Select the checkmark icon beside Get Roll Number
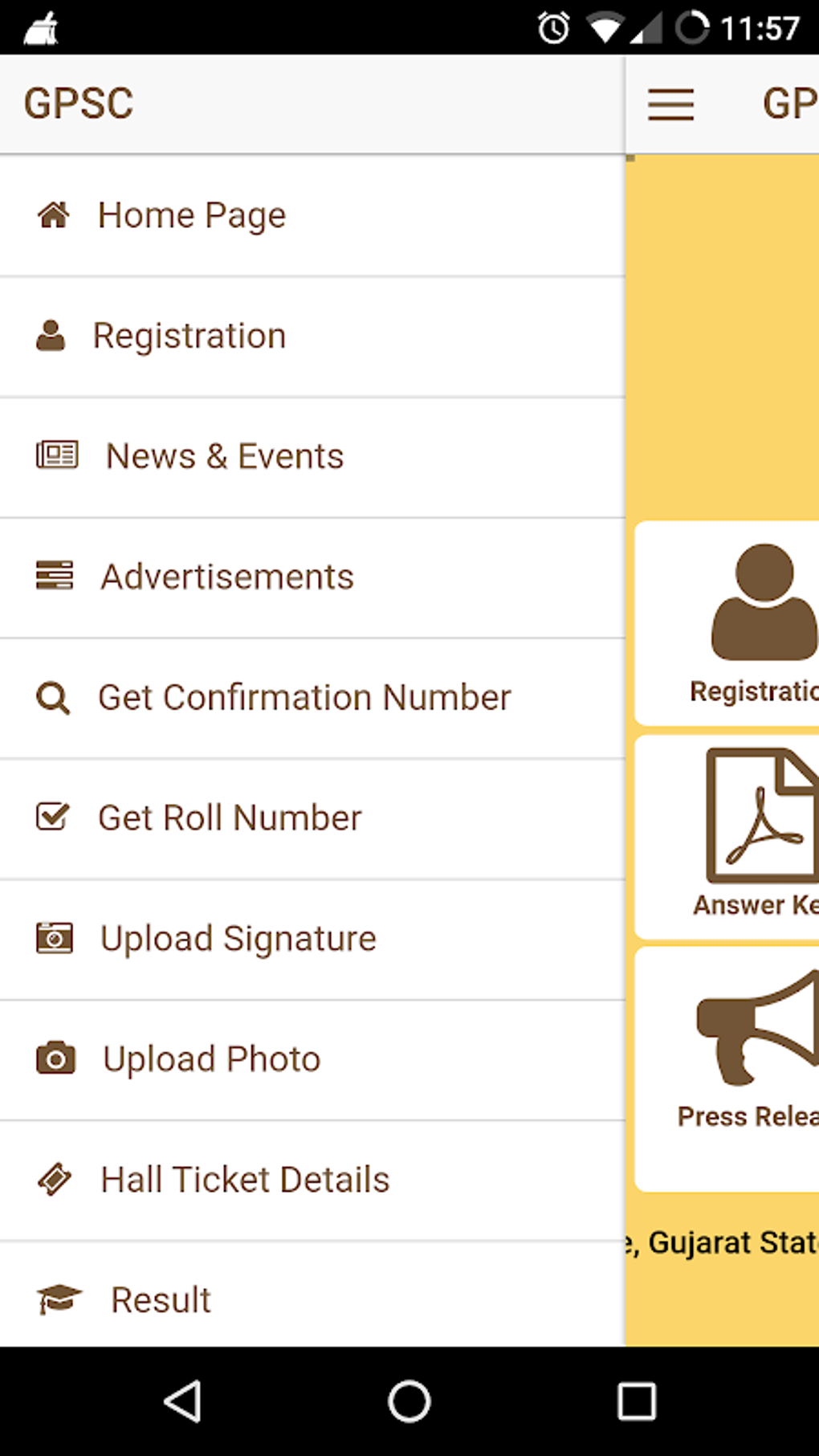This screenshot has width=819, height=1456. pos(51,817)
